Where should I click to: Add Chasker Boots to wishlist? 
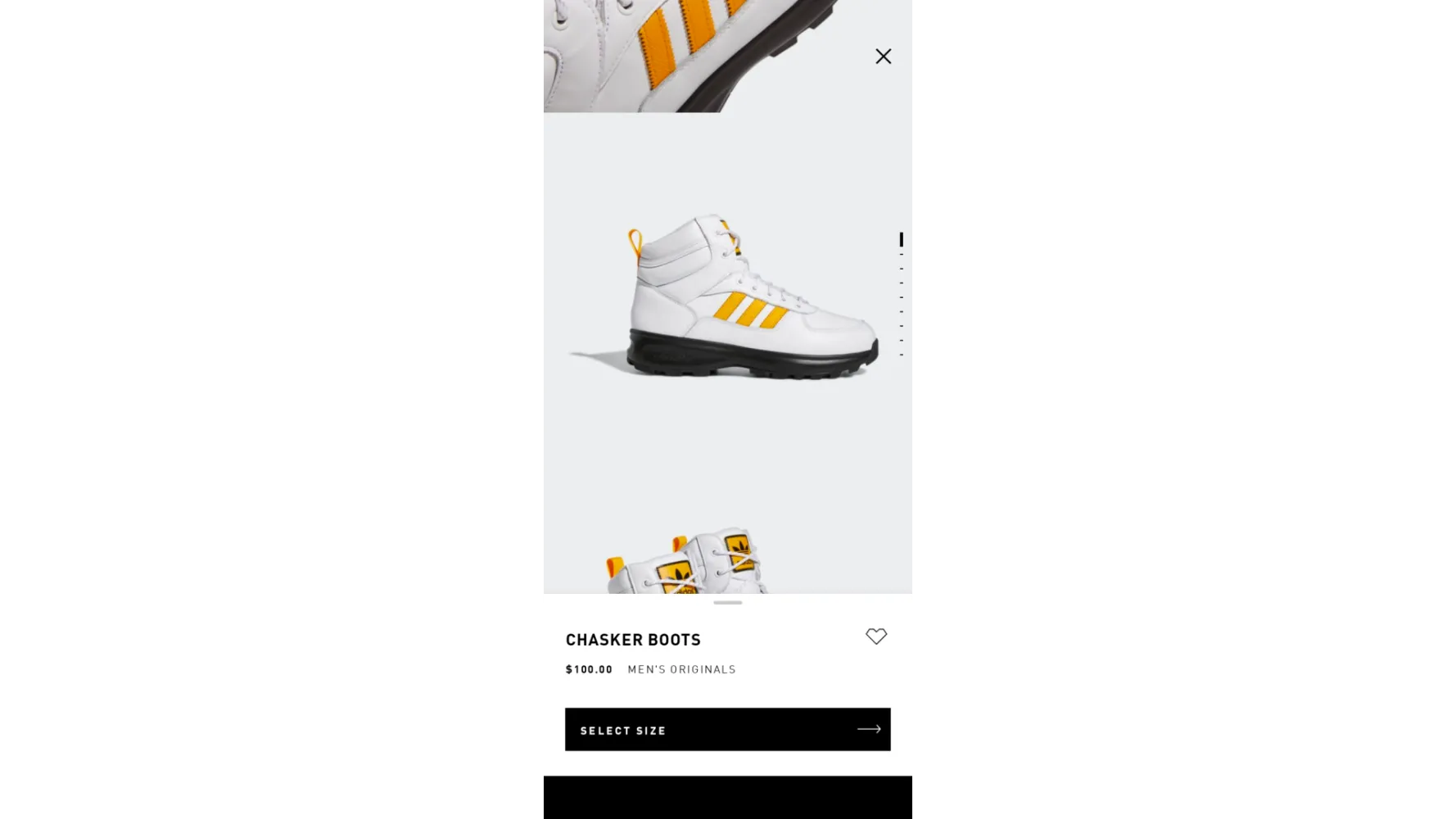click(876, 636)
